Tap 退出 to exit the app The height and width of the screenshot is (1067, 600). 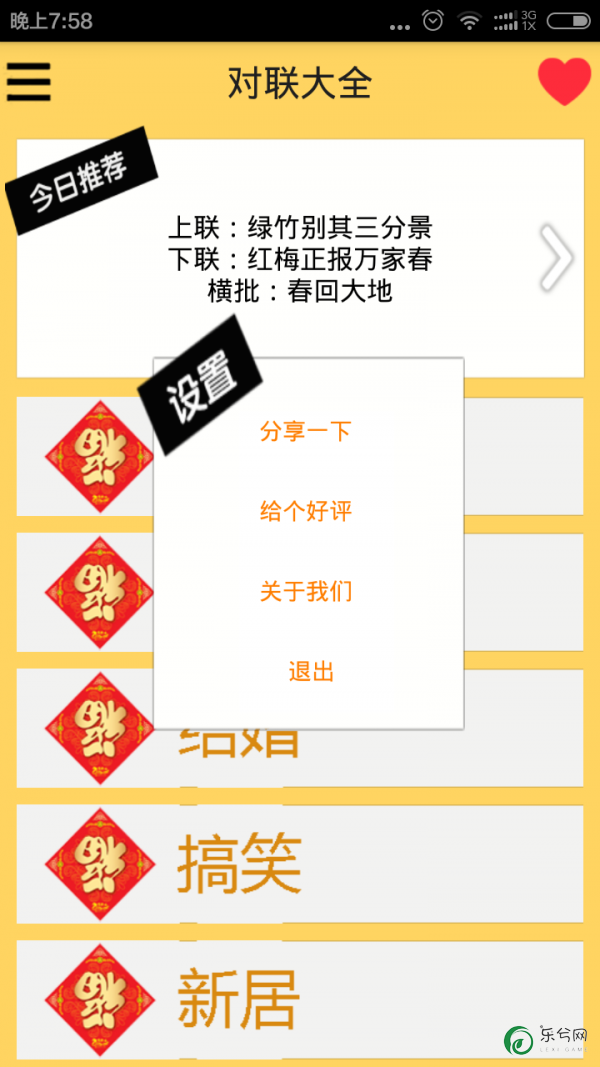tap(310, 672)
